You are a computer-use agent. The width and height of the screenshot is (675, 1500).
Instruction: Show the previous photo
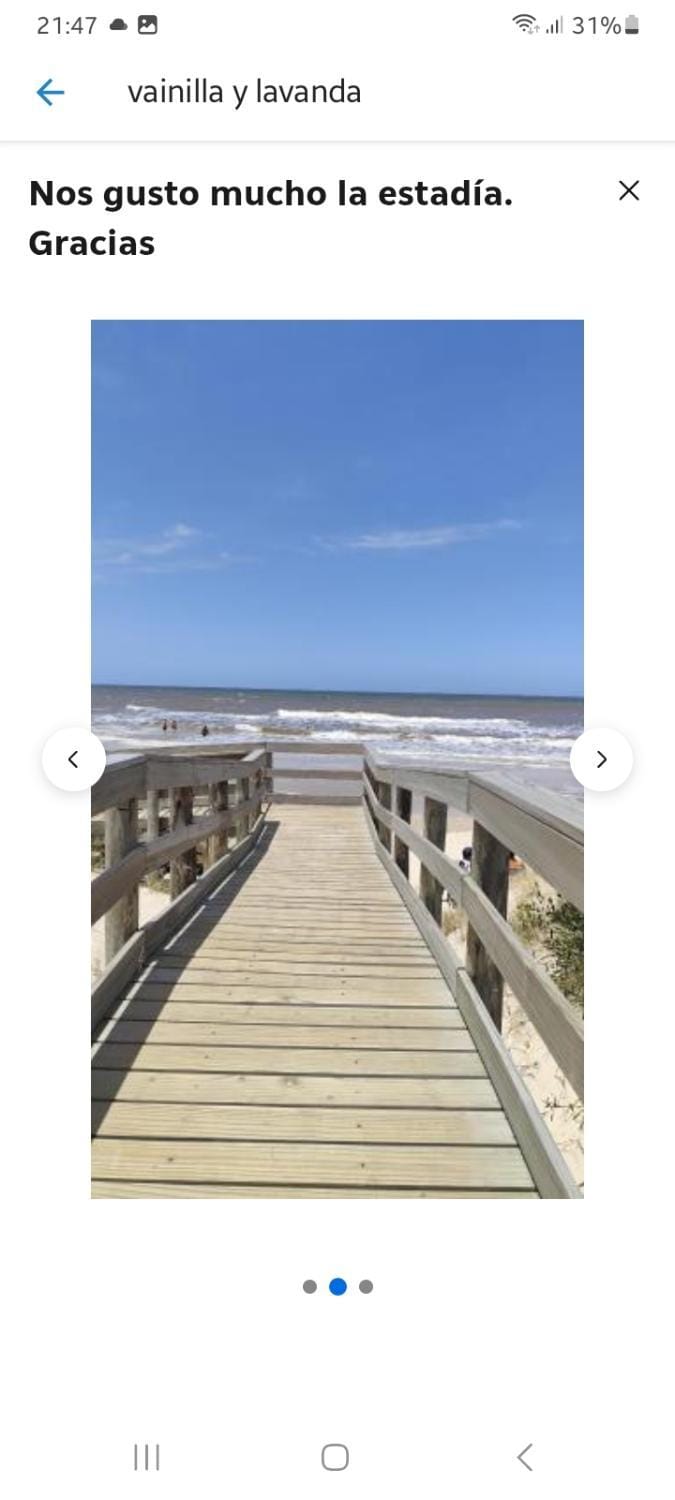(x=74, y=759)
